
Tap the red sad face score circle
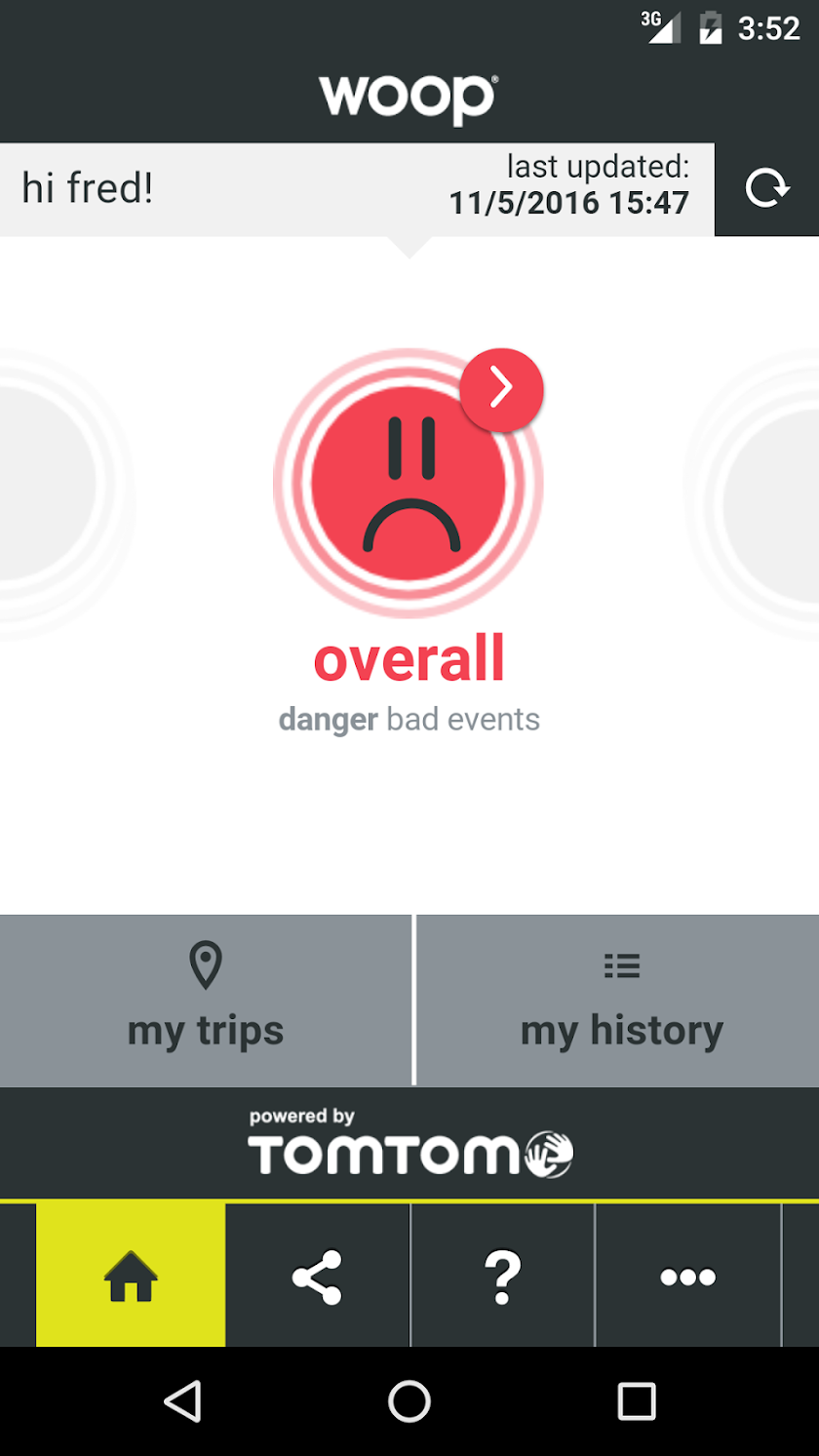pos(409,485)
